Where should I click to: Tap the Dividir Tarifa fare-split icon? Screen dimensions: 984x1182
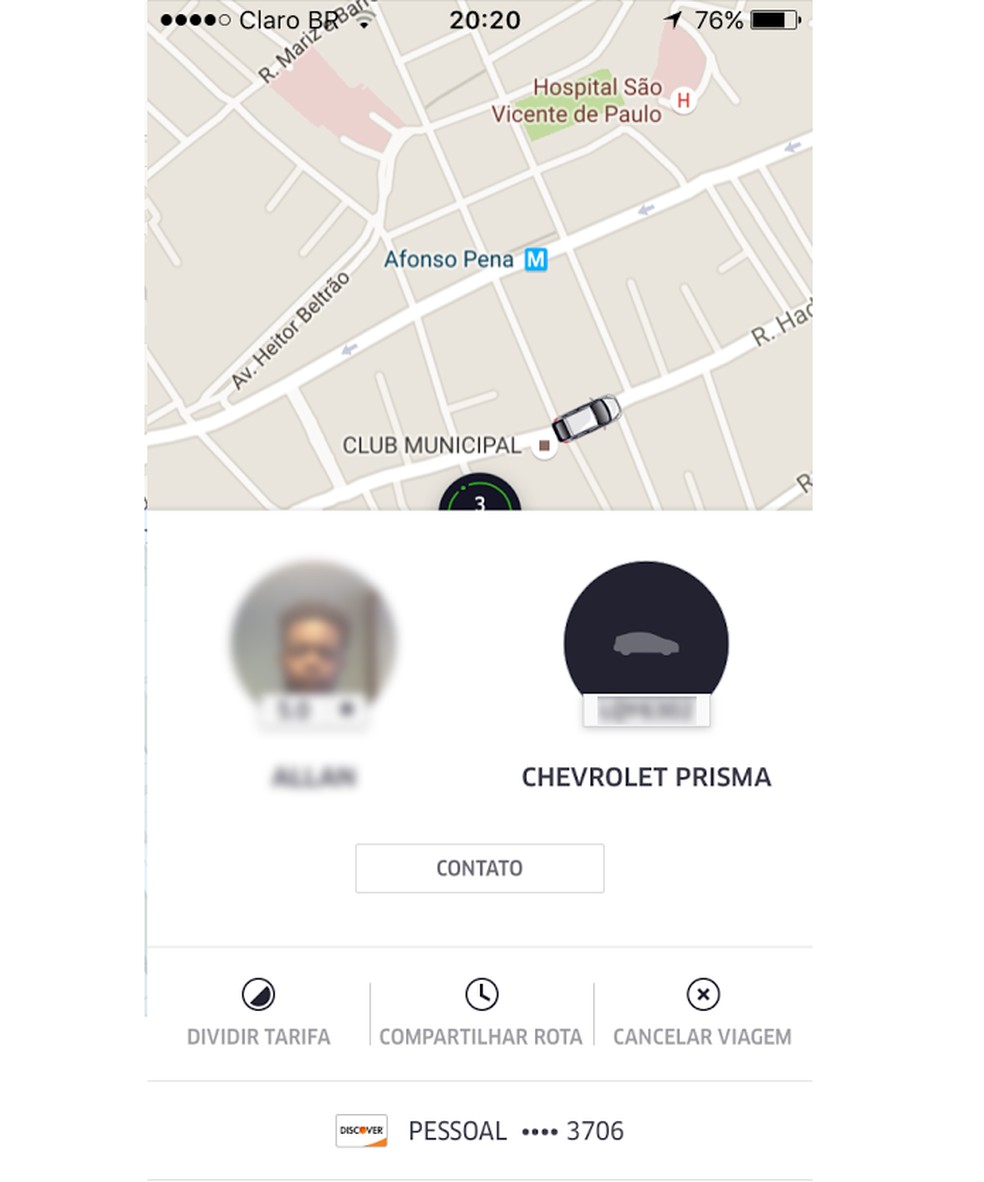(x=258, y=994)
